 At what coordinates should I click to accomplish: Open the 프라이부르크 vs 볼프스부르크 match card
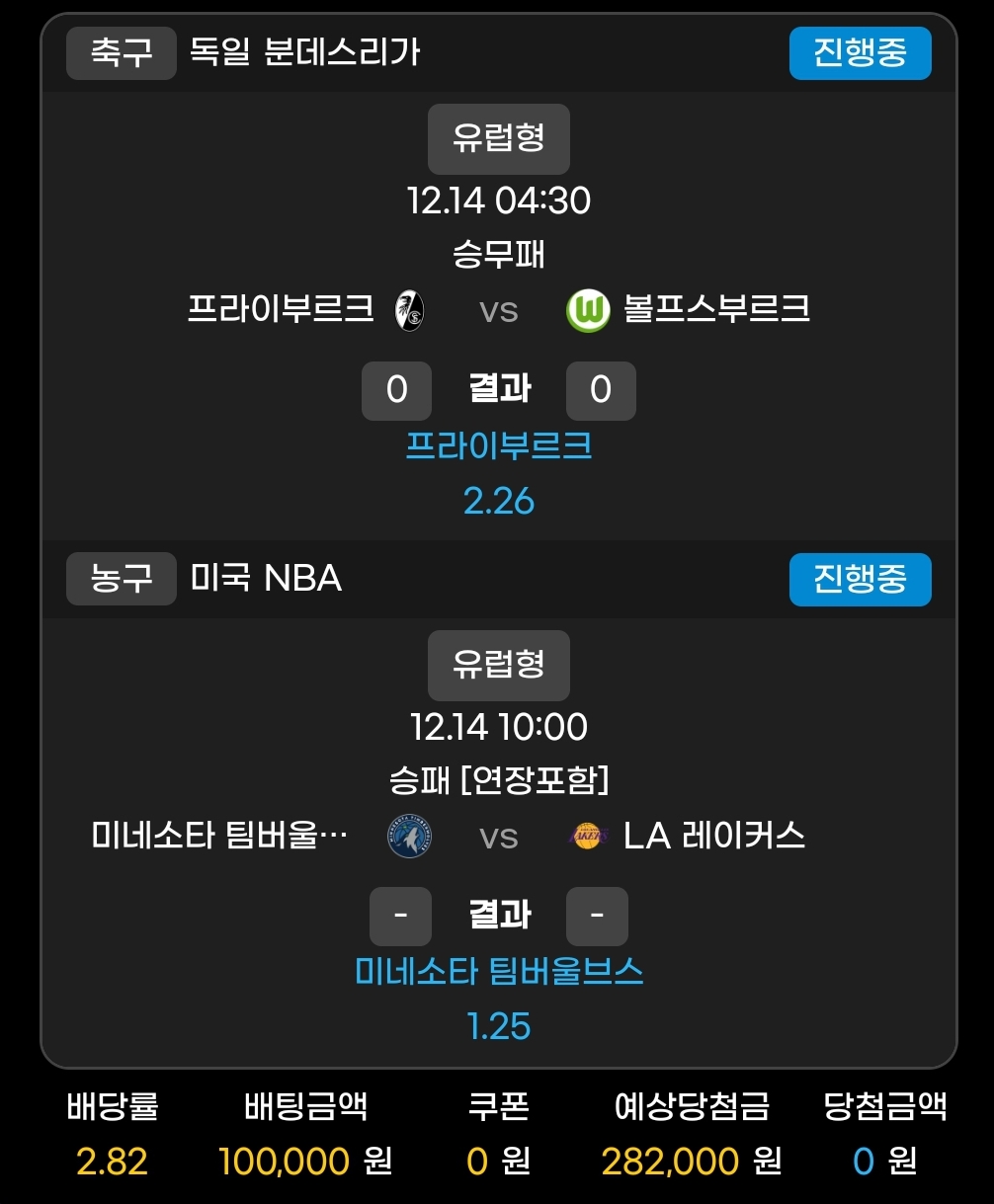[498, 309]
